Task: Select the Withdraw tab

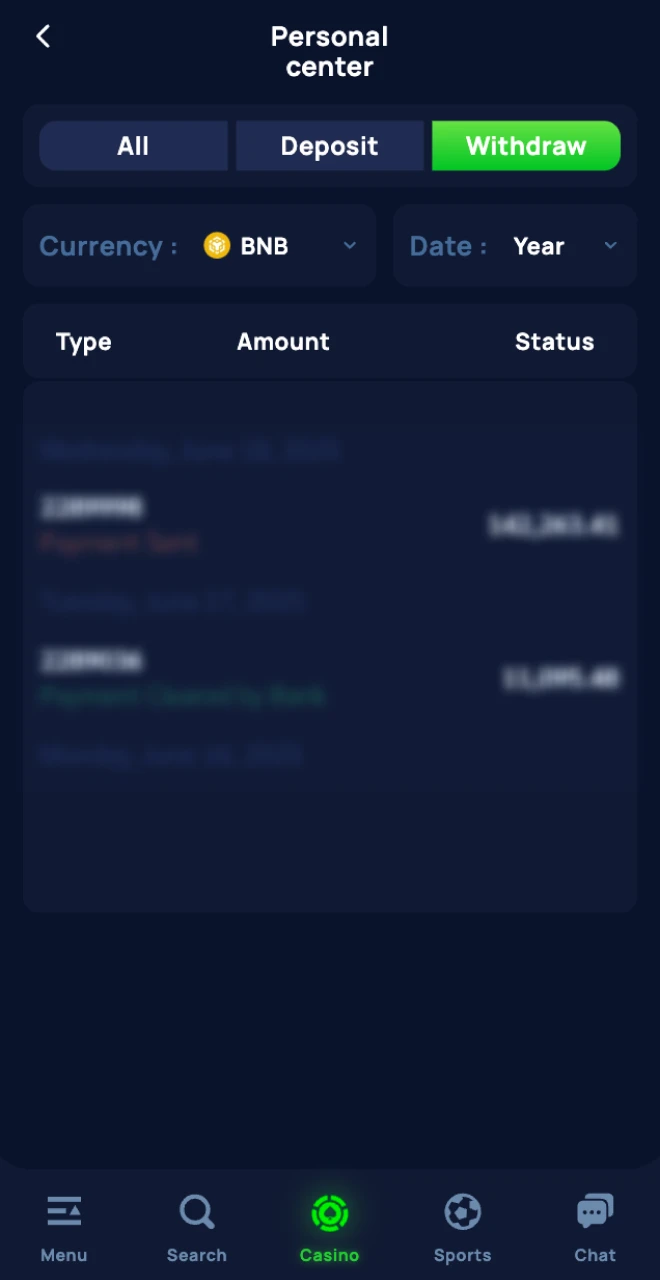Action: click(526, 146)
